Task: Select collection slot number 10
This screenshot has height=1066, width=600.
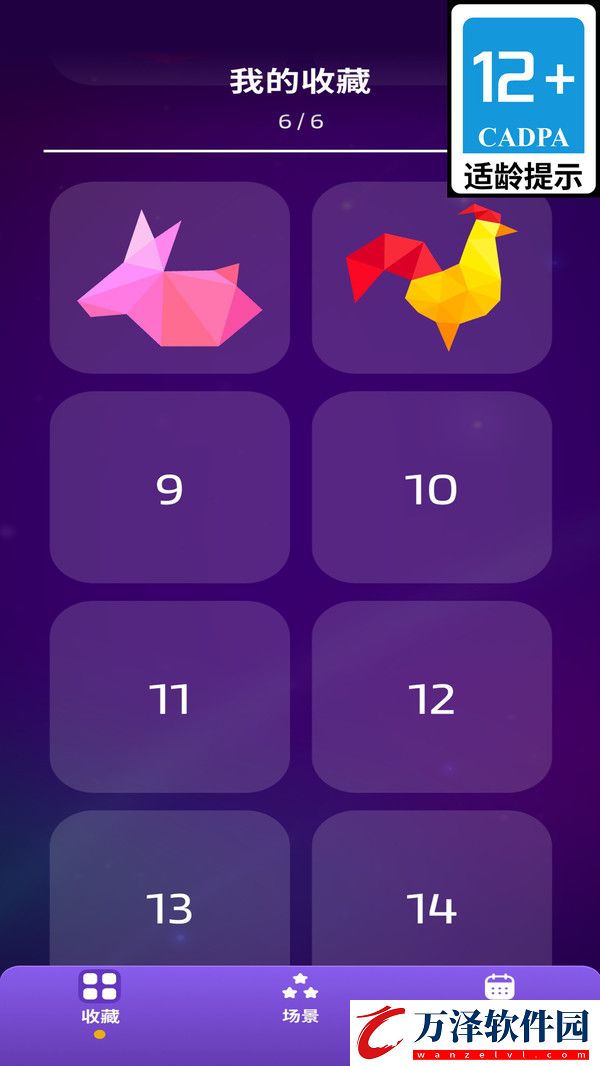Action: coord(432,488)
